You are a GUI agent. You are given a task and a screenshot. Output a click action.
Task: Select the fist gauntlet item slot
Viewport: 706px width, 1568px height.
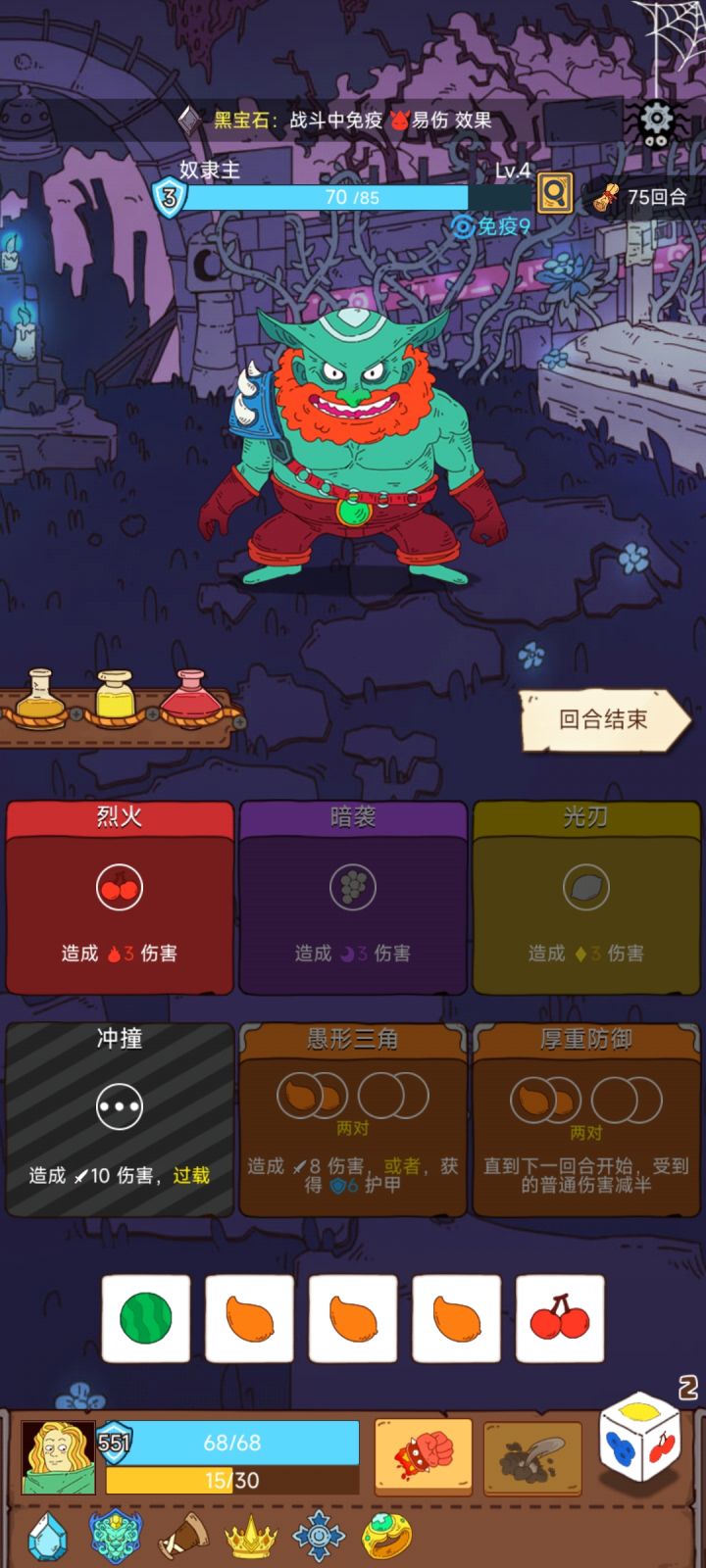point(422,1457)
